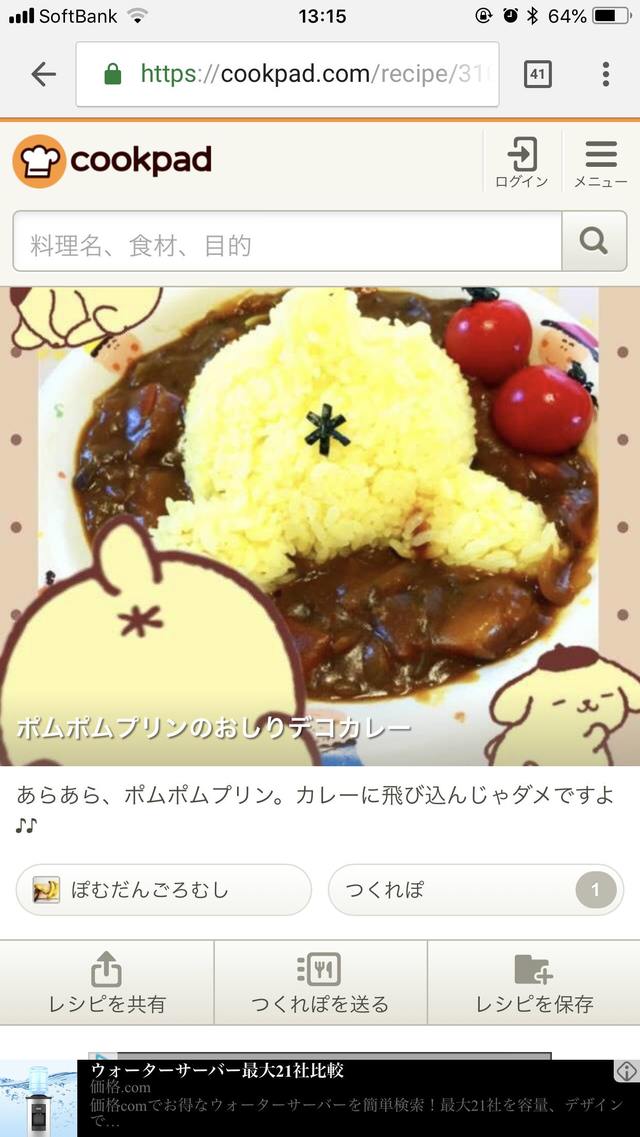This screenshot has width=640, height=1137.
Task: Go back in the browser
Action: coord(43,74)
